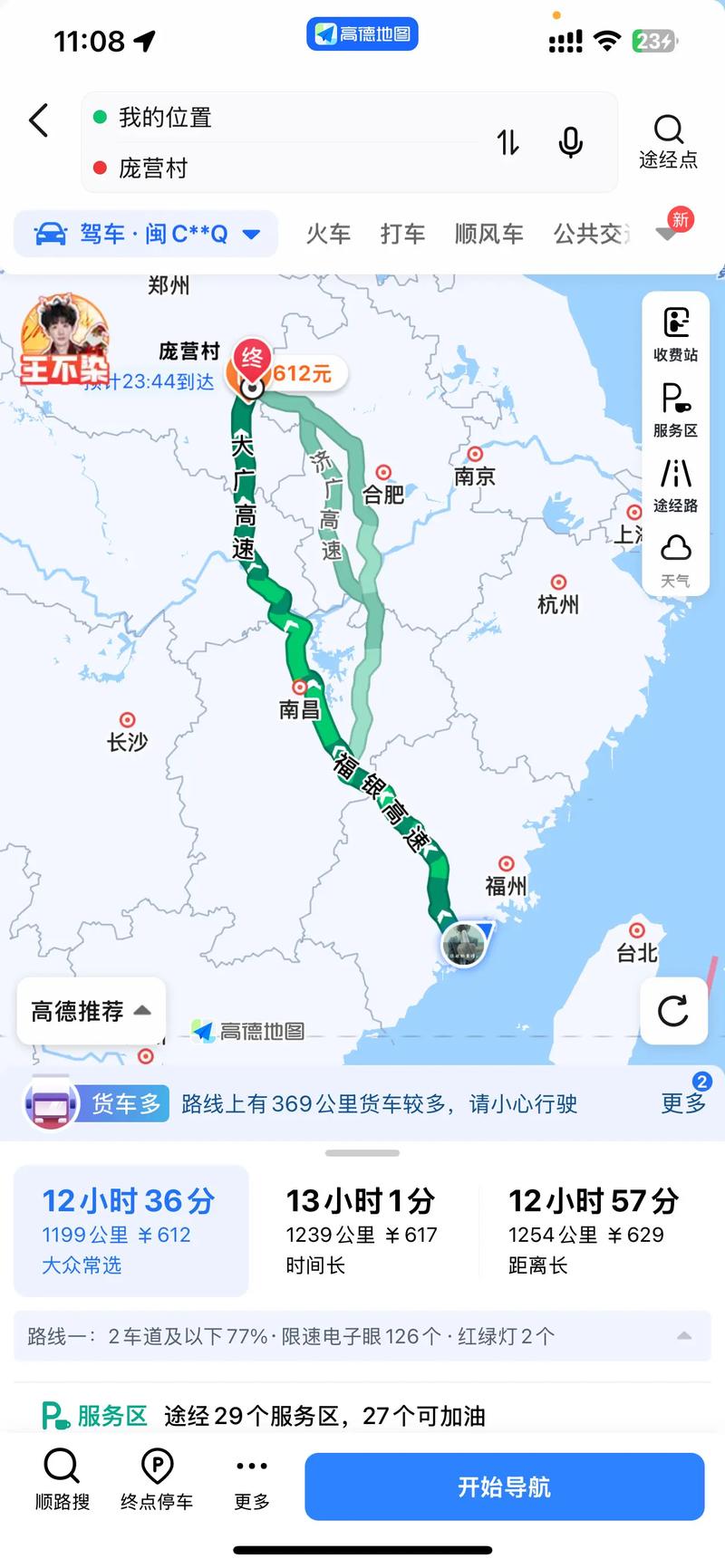
Task: Refresh the route with the circular arrow
Action: (672, 1012)
